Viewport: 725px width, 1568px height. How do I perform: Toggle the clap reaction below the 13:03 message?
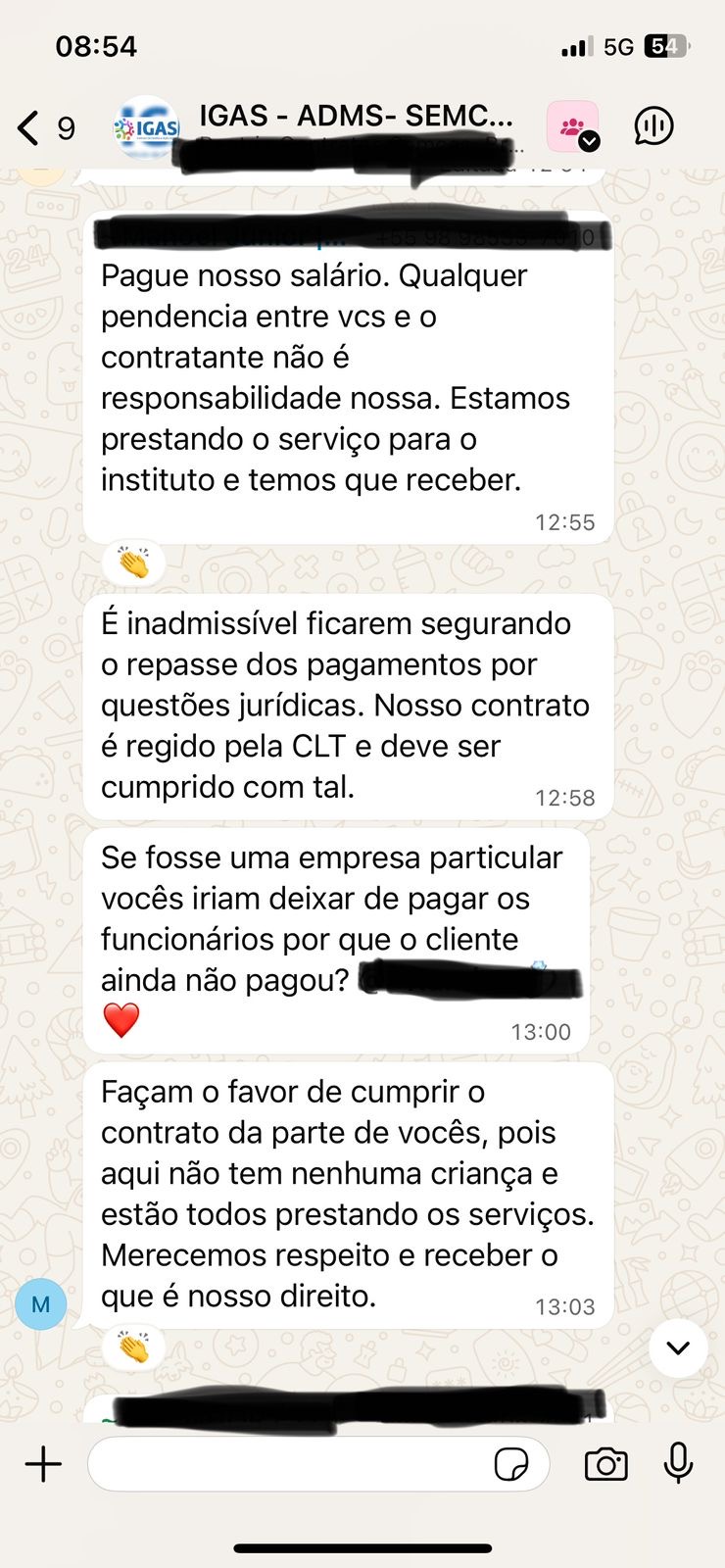click(134, 1347)
